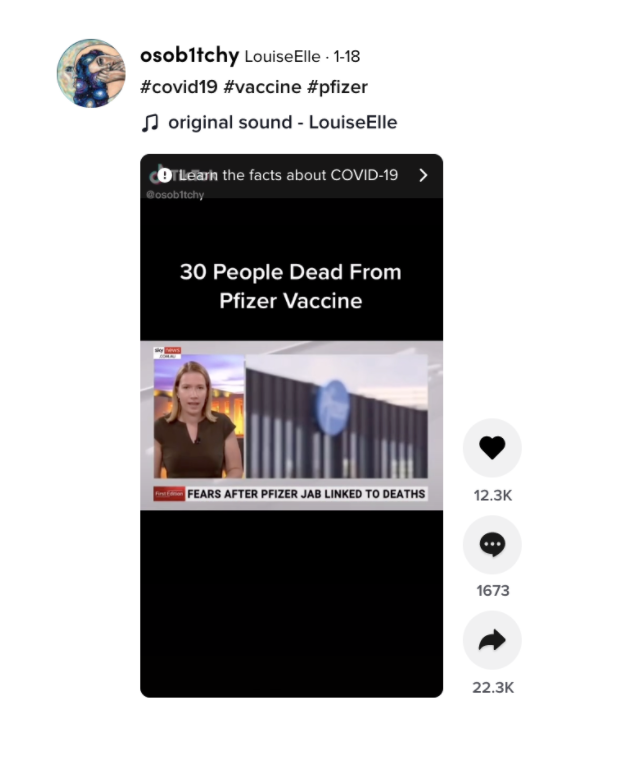Tap the #covid19 hashtag
Image resolution: width=638 pixels, height=776 pixels.
click(178, 87)
